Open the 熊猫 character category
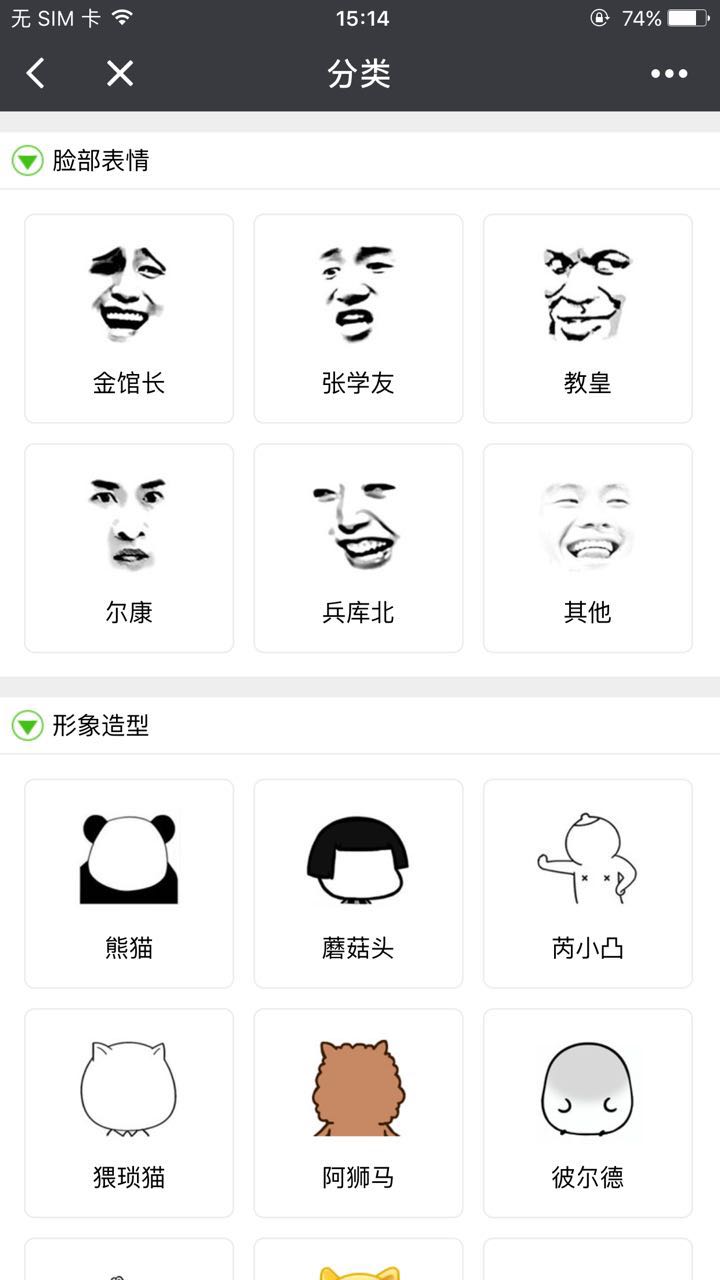Image resolution: width=720 pixels, height=1280 pixels. tap(129, 883)
